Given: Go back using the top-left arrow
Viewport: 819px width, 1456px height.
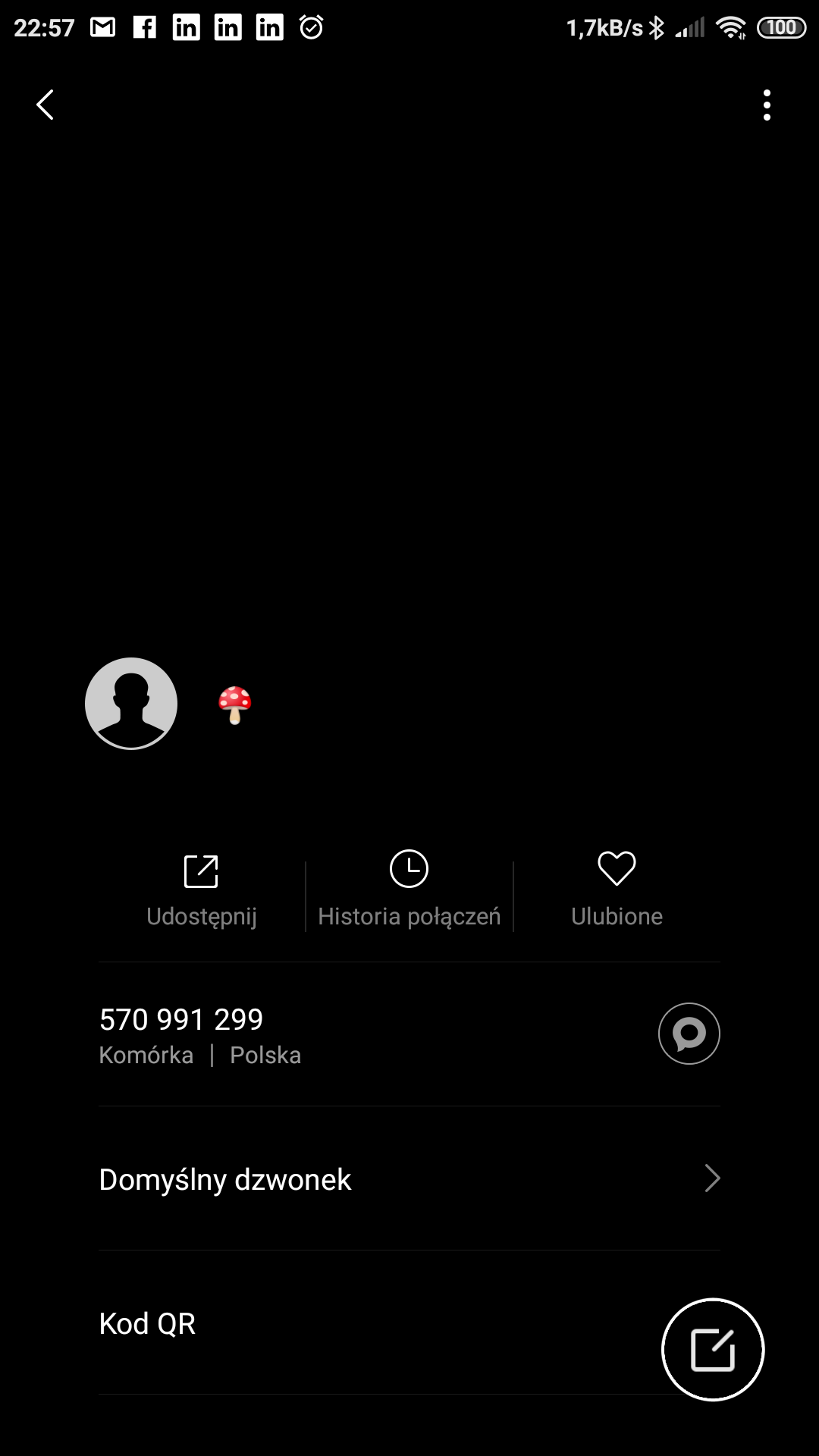Looking at the screenshot, I should point(45,105).
